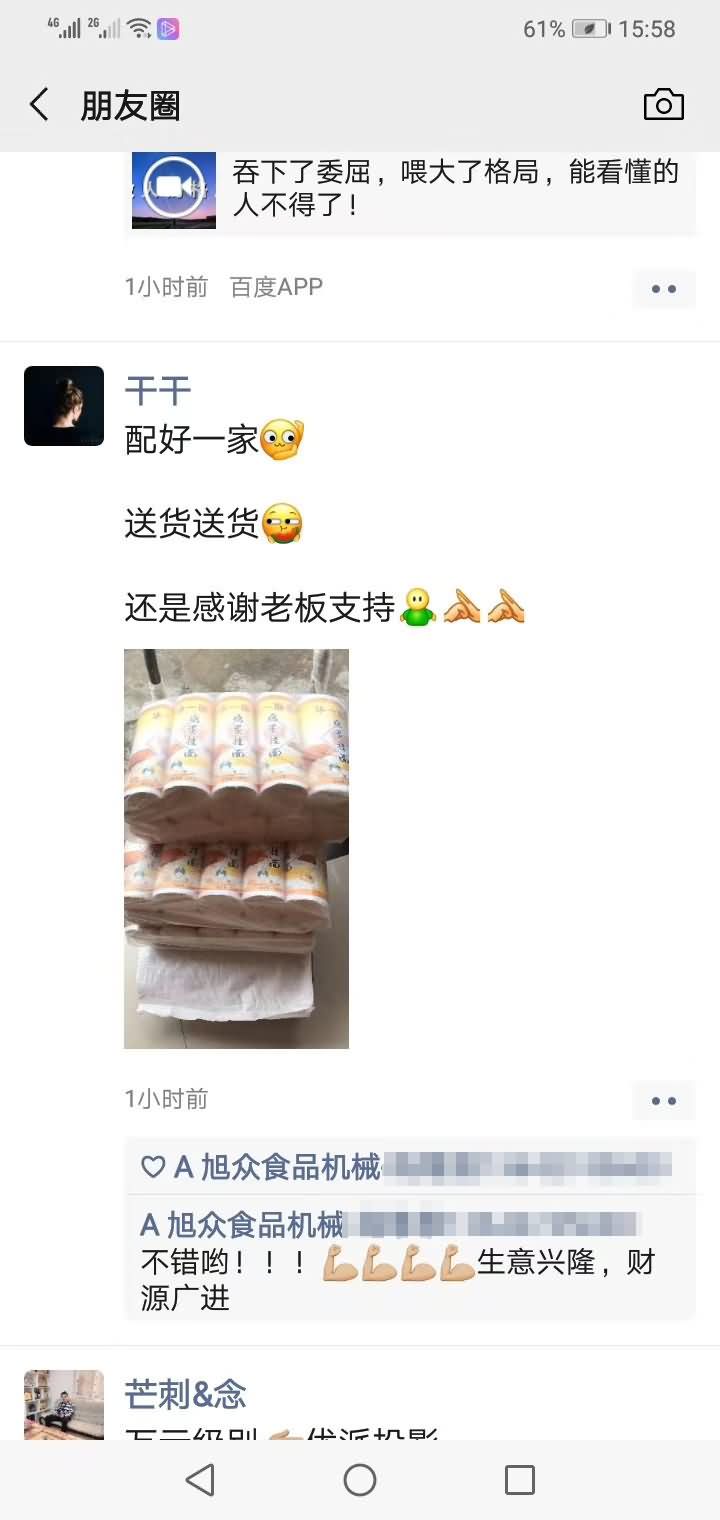Open comment options on the video post
Image resolution: width=720 pixels, height=1520 pixels.
point(663,288)
